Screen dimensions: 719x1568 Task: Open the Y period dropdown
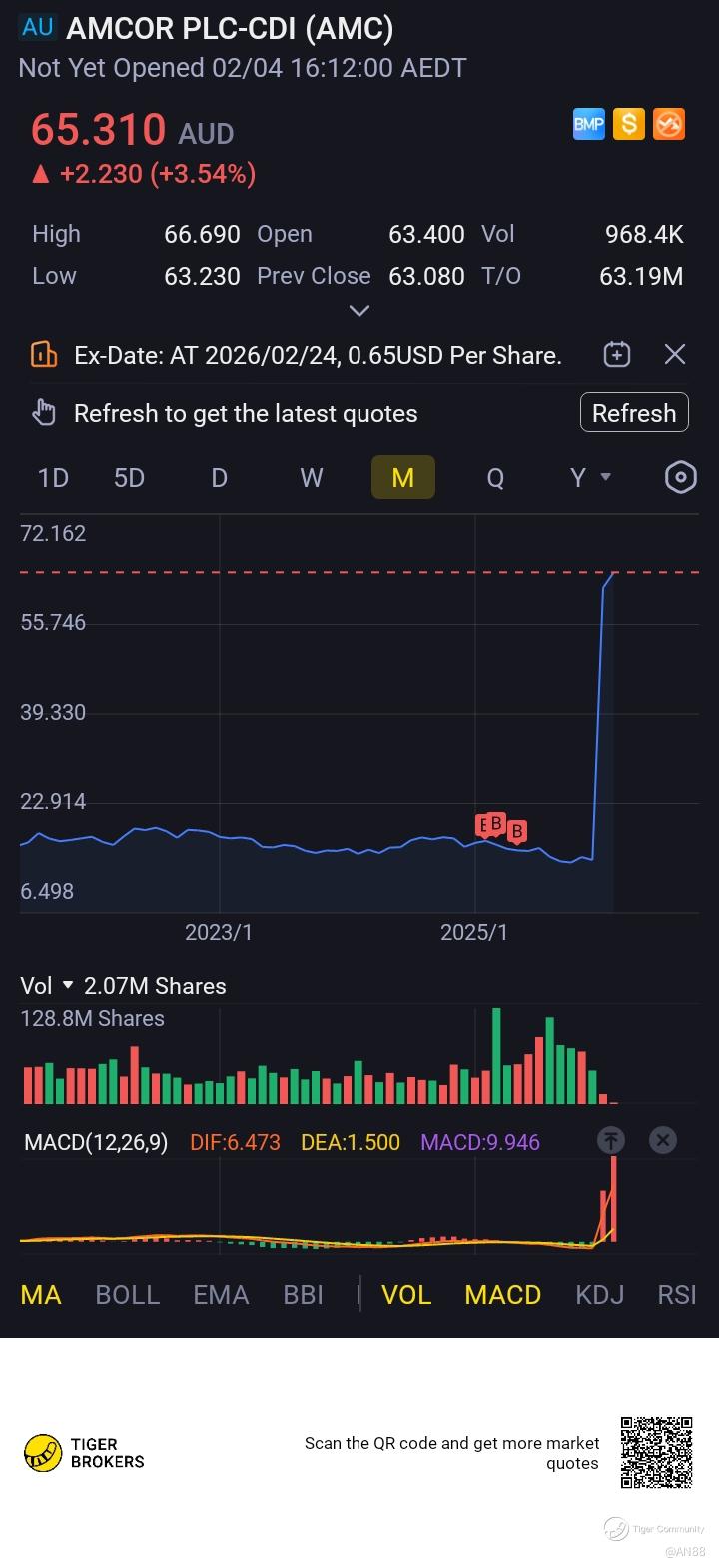point(589,478)
